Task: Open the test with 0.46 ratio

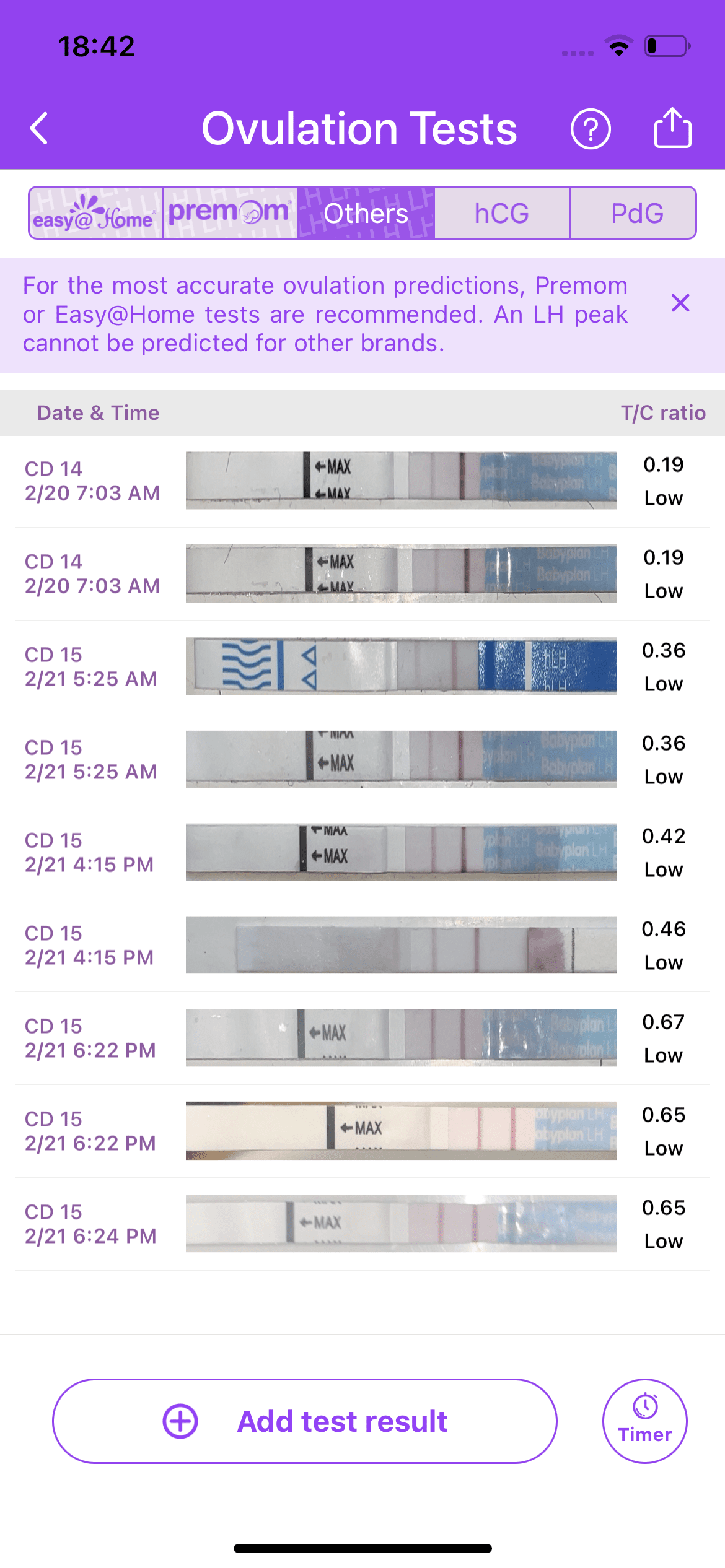Action: (x=362, y=945)
